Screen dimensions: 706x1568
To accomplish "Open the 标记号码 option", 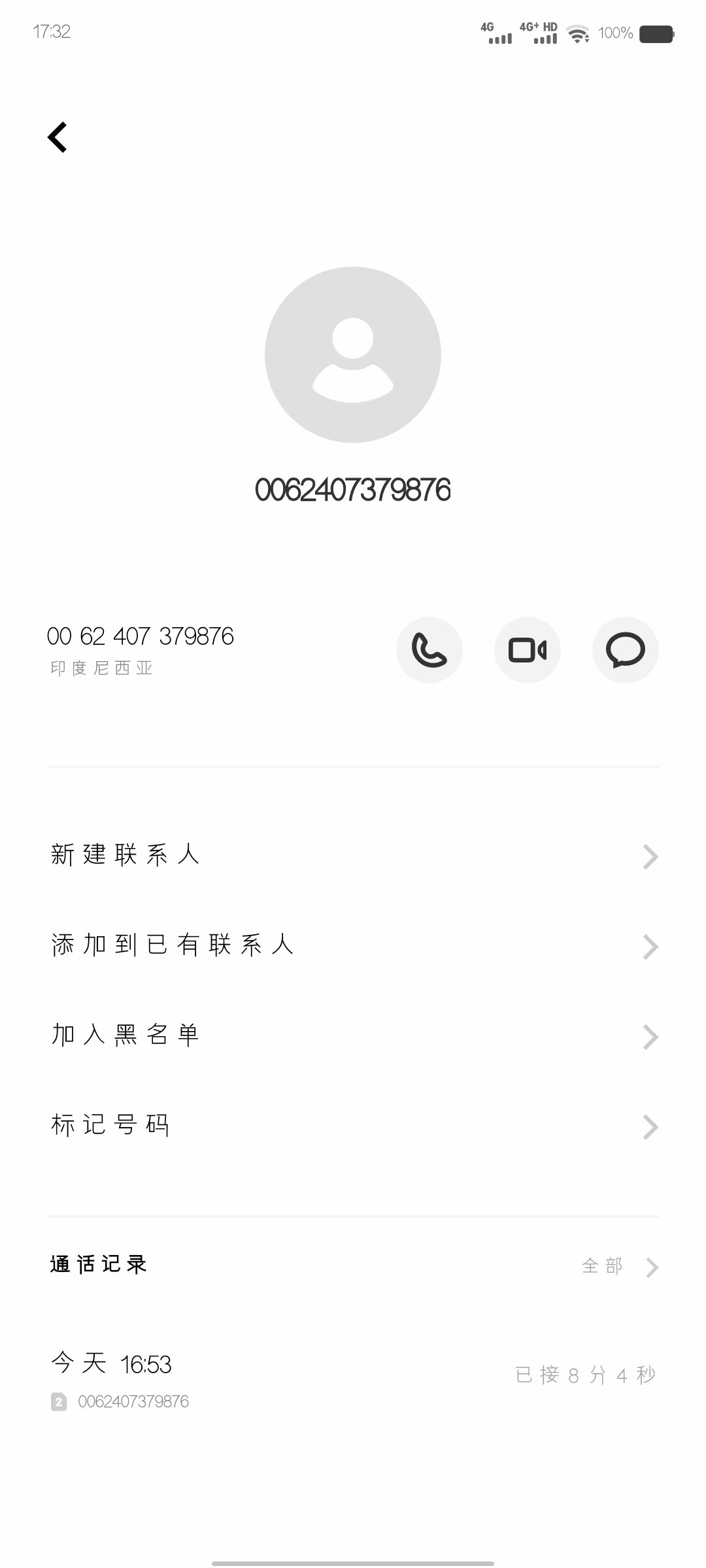I will [353, 1126].
